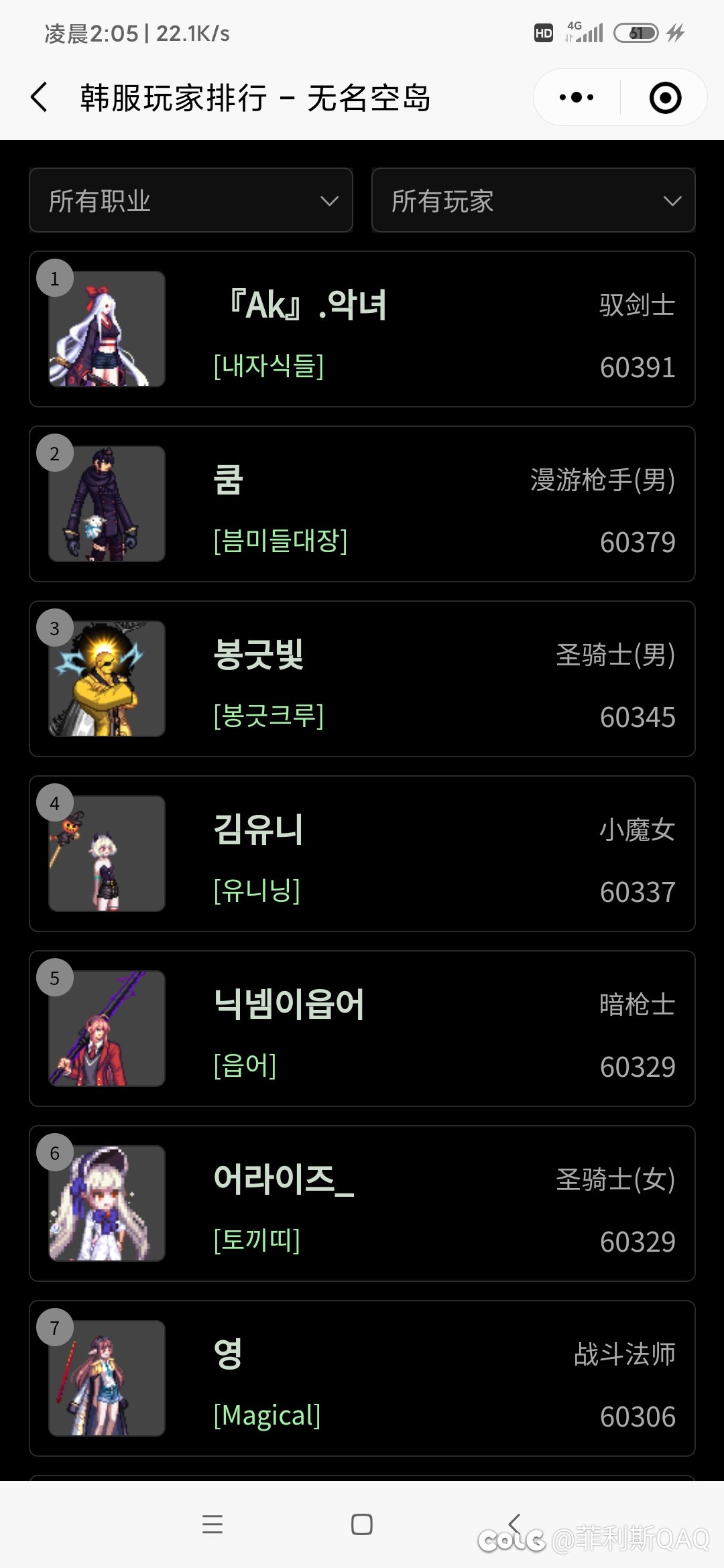Open rank 7 player 영

pyautogui.click(x=362, y=1378)
